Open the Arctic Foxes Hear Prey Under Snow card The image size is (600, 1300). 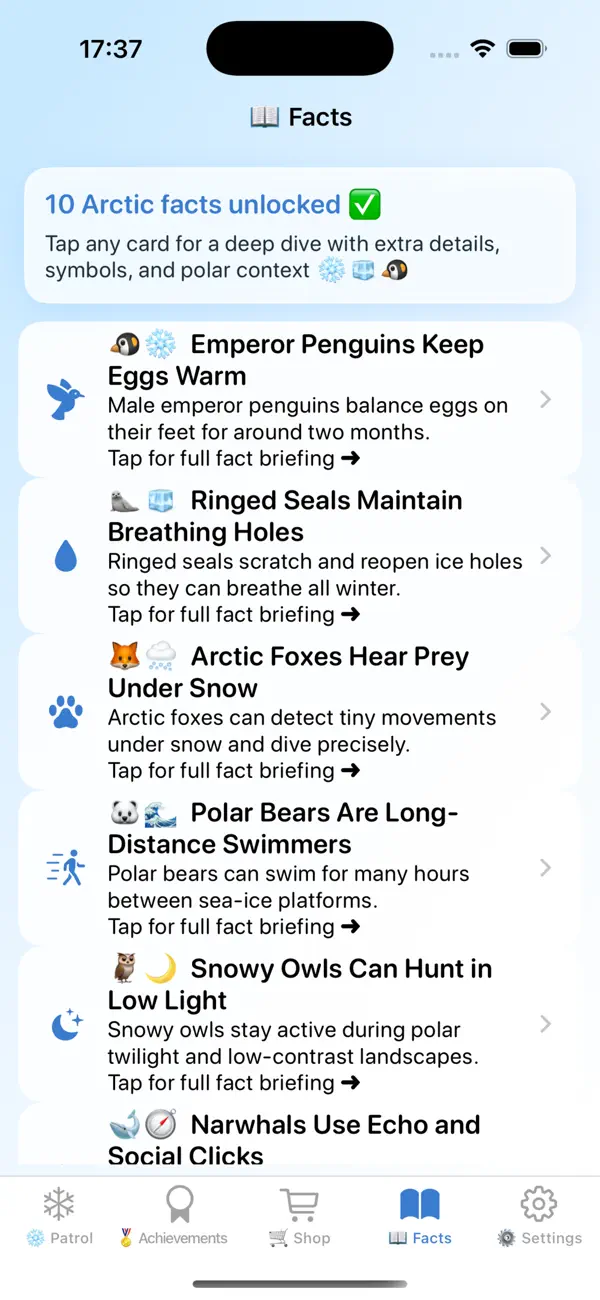(300, 712)
